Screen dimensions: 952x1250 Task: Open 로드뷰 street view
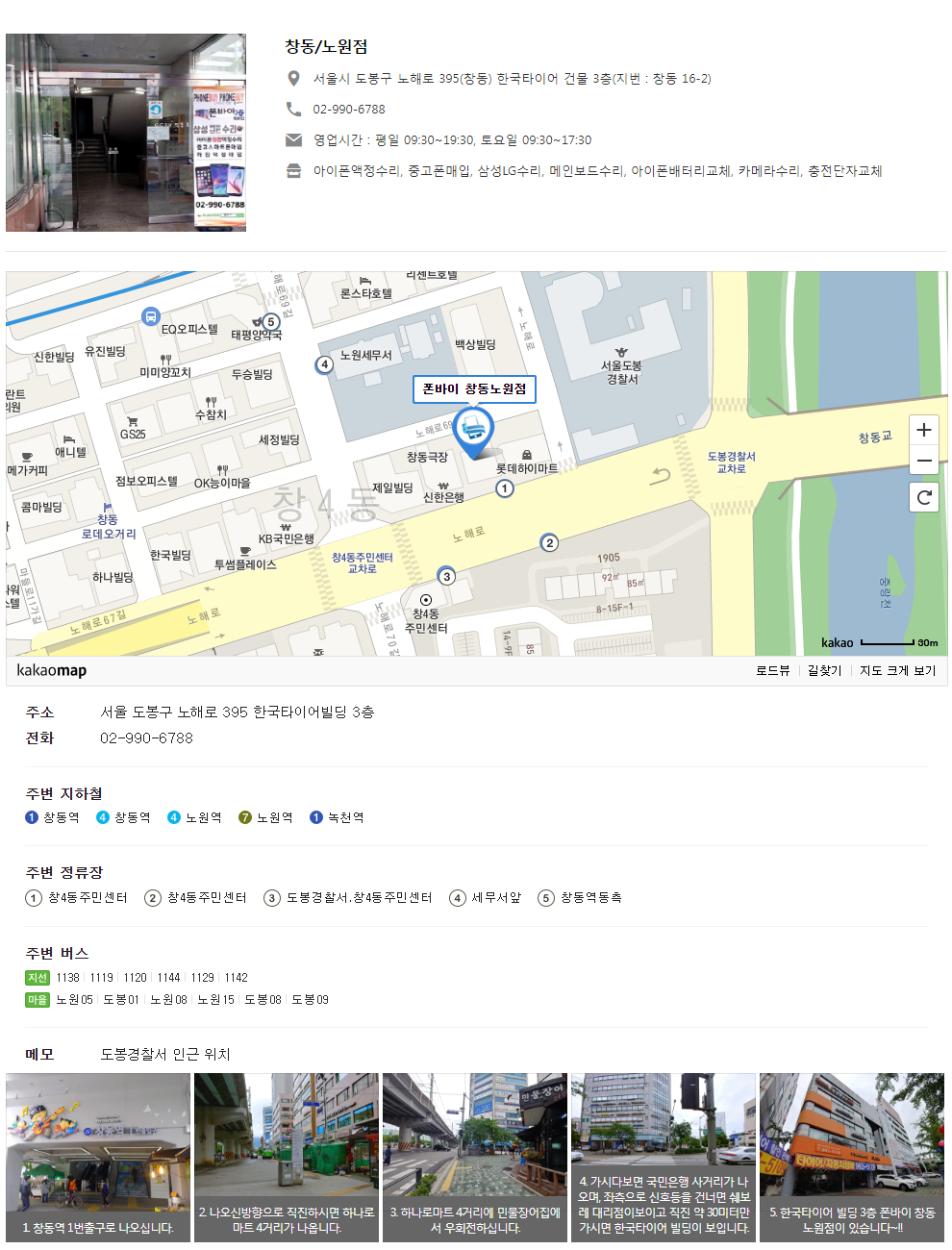coord(772,671)
